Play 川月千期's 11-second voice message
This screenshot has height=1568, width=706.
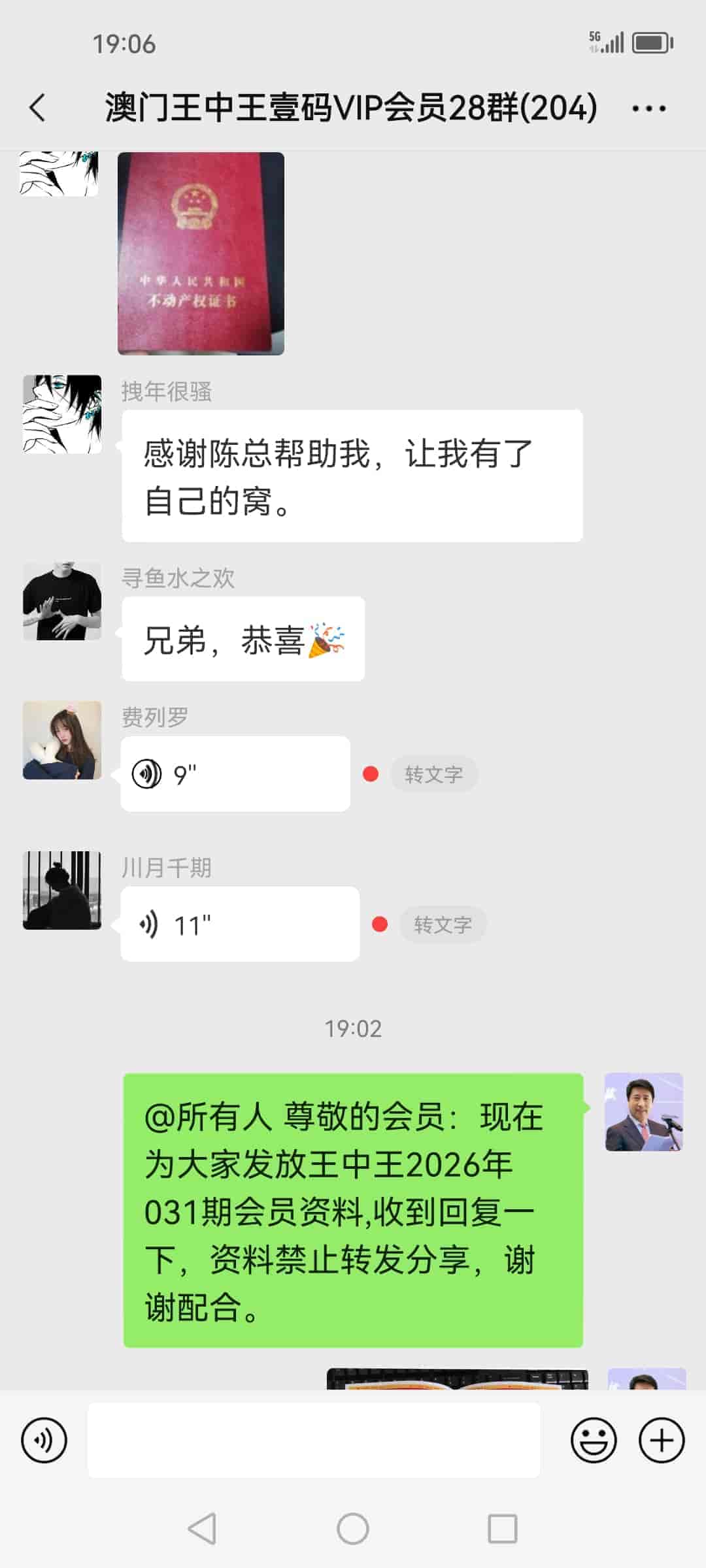coord(240,924)
